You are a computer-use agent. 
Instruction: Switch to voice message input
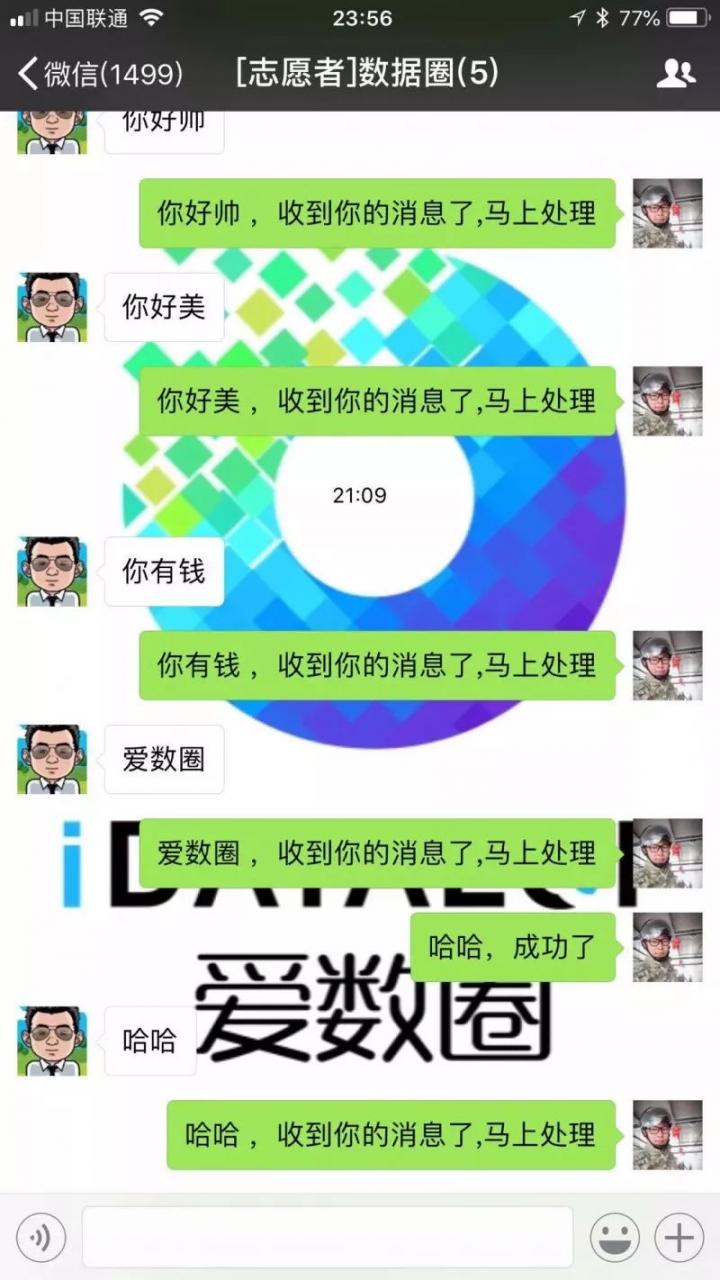click(41, 1238)
